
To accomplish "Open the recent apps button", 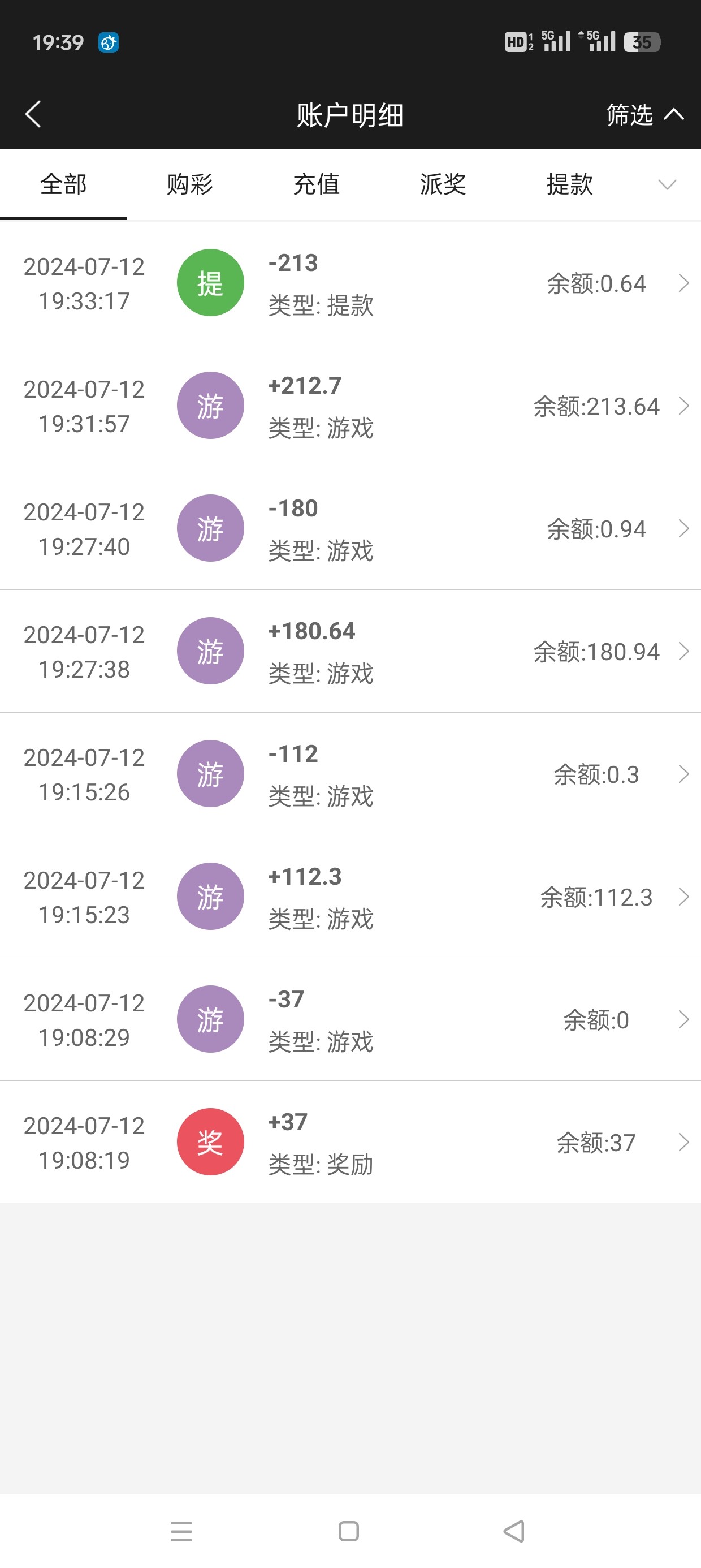I will (181, 1531).
